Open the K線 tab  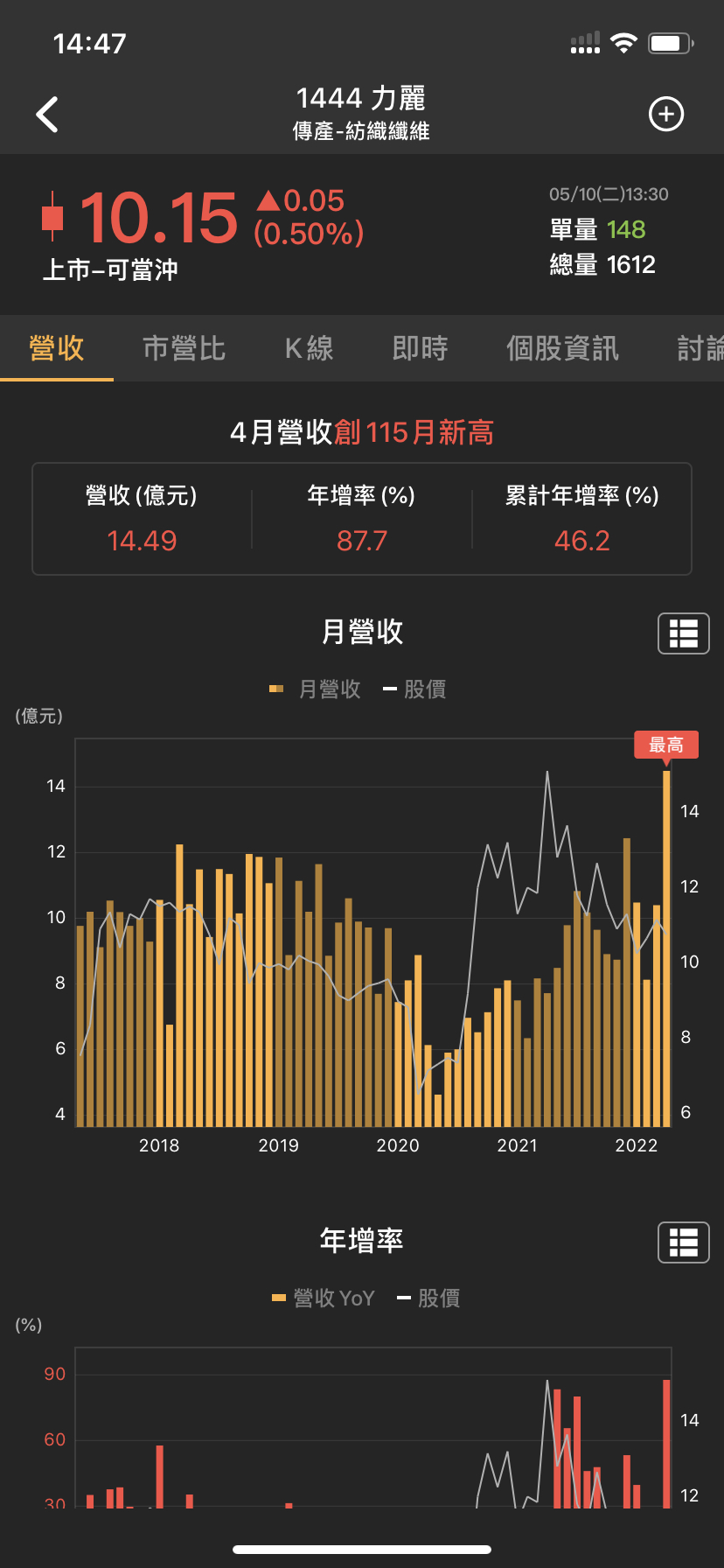click(x=310, y=348)
